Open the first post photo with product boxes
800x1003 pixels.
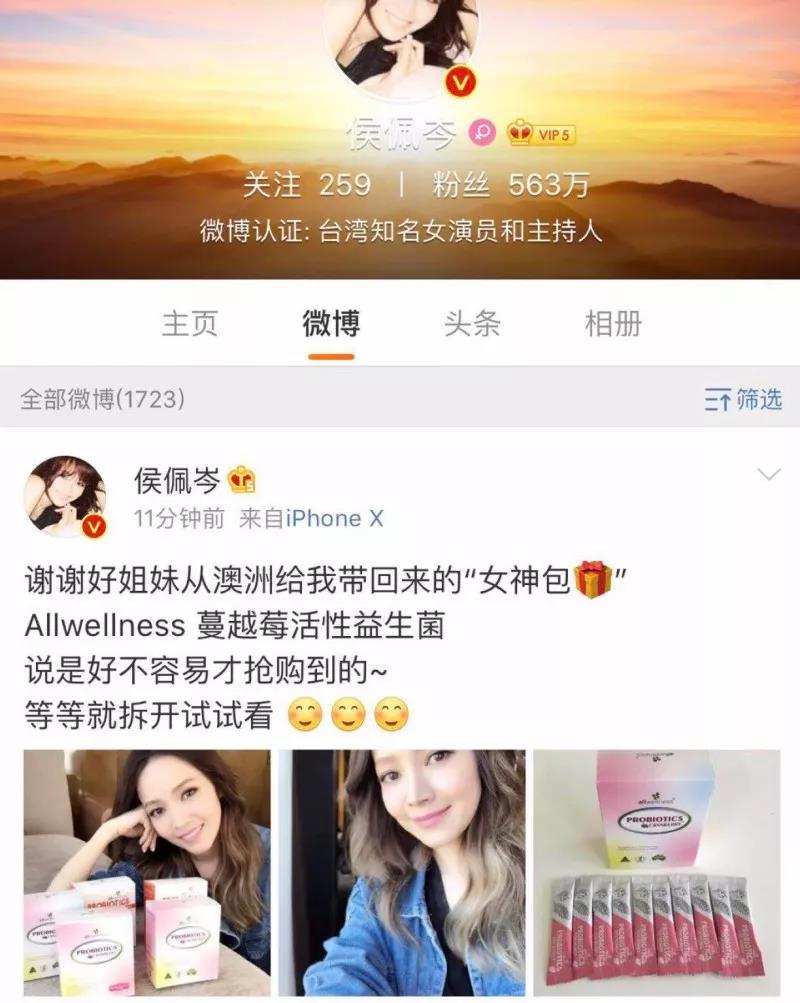click(x=147, y=873)
